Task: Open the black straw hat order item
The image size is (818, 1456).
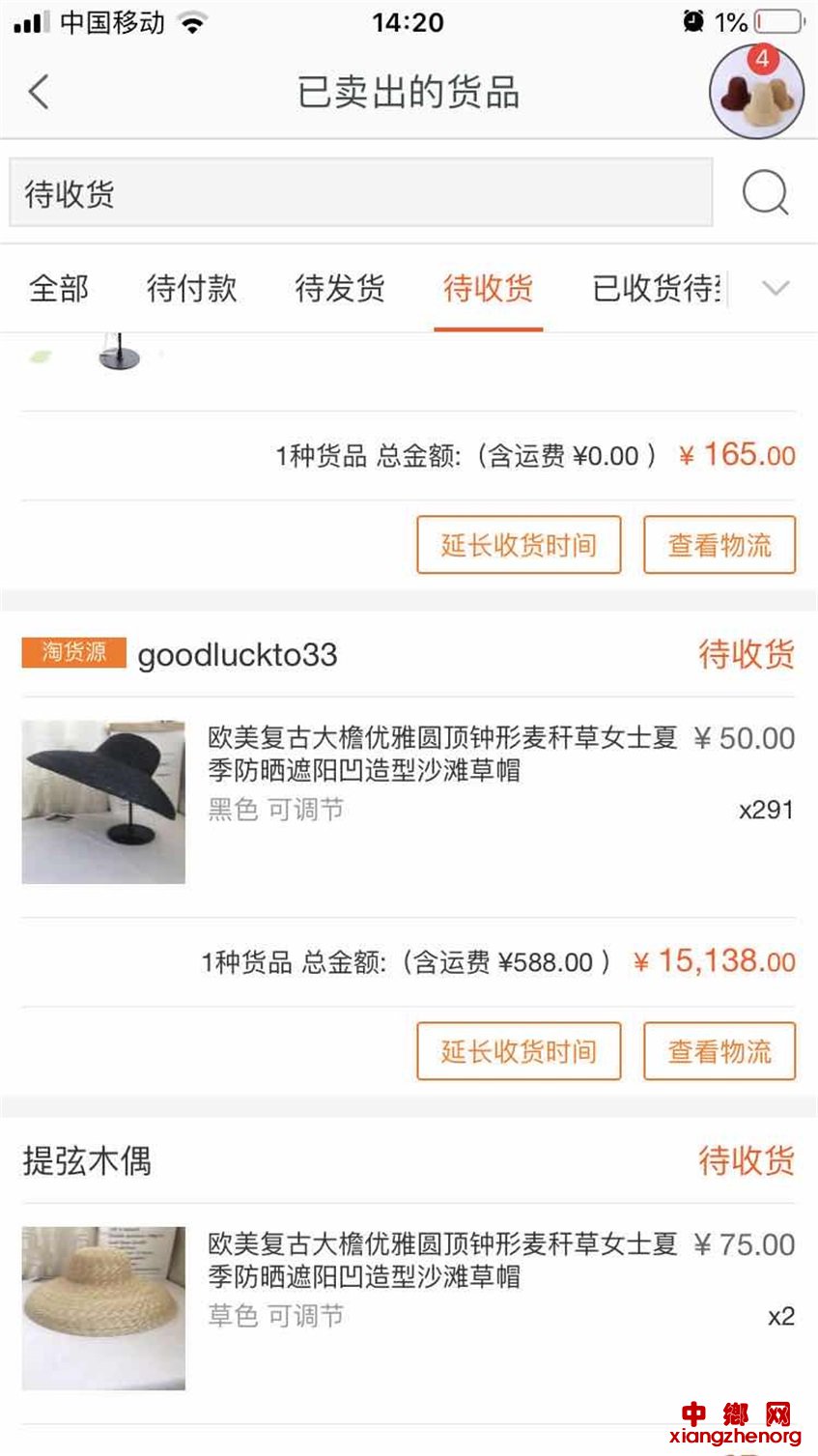Action: (x=409, y=802)
